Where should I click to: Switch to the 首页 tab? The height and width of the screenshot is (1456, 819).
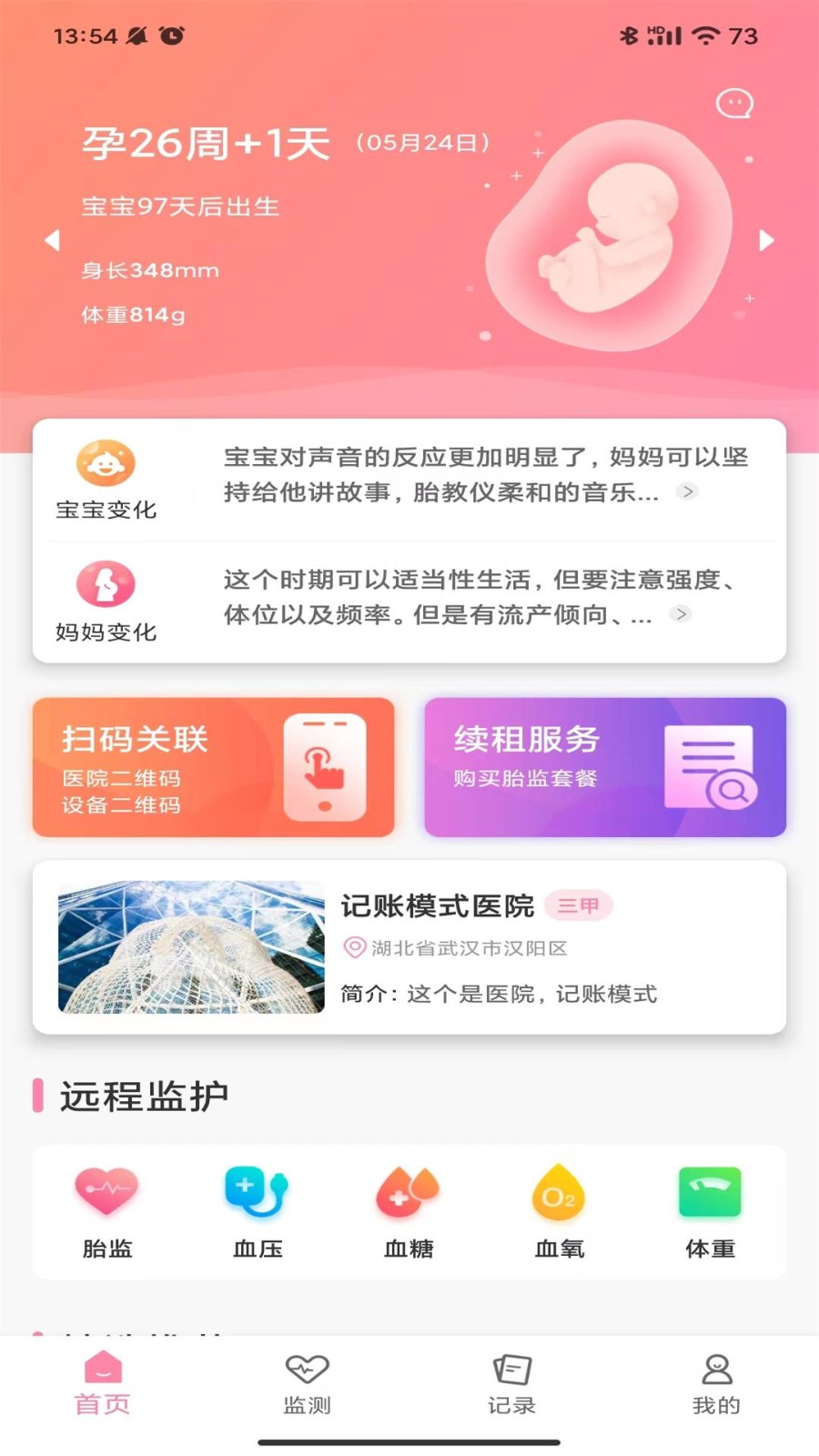point(102,1384)
